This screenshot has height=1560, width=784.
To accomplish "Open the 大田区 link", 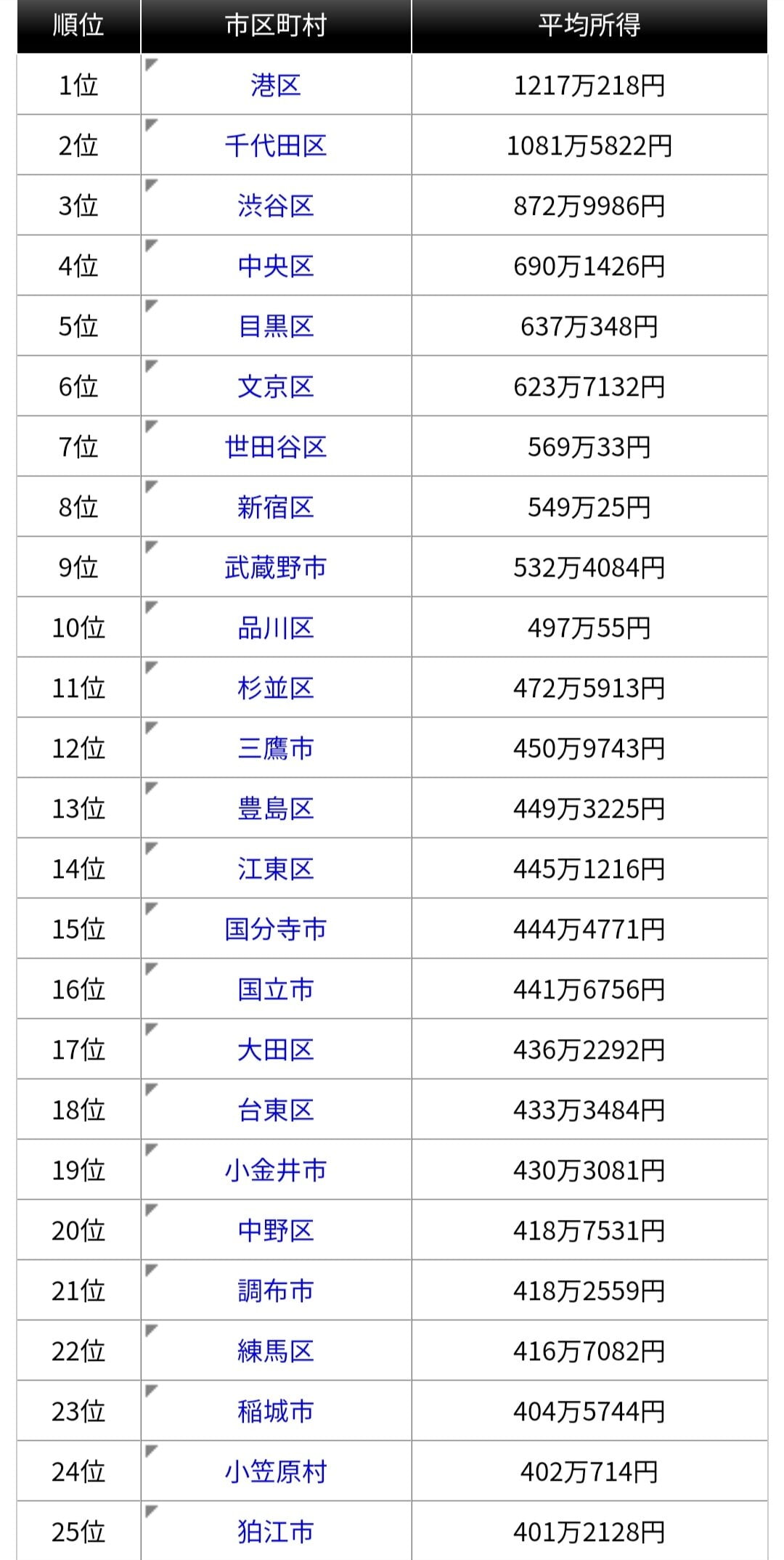I will point(275,1050).
